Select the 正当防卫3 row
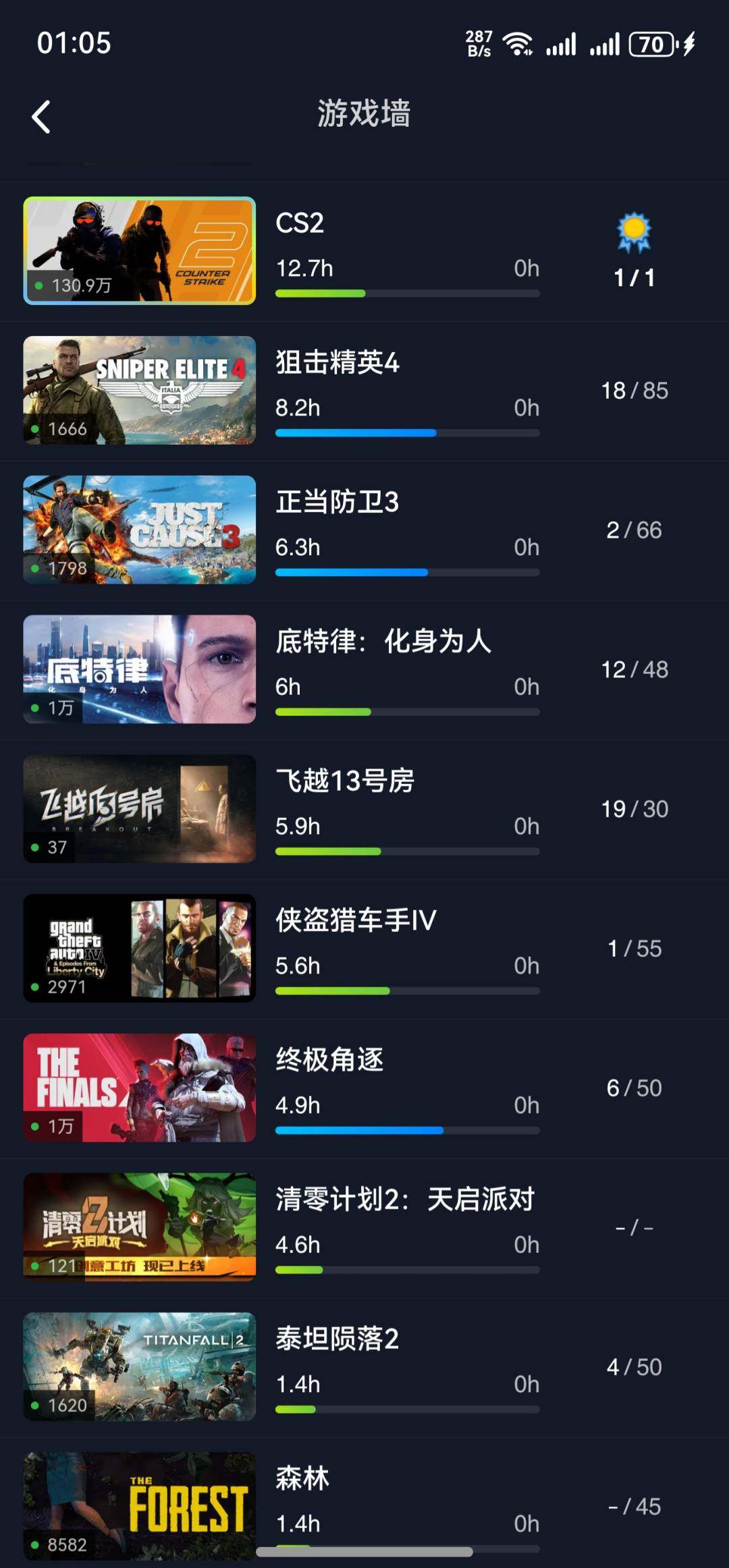The width and height of the screenshot is (729, 1568). pyautogui.click(x=364, y=530)
